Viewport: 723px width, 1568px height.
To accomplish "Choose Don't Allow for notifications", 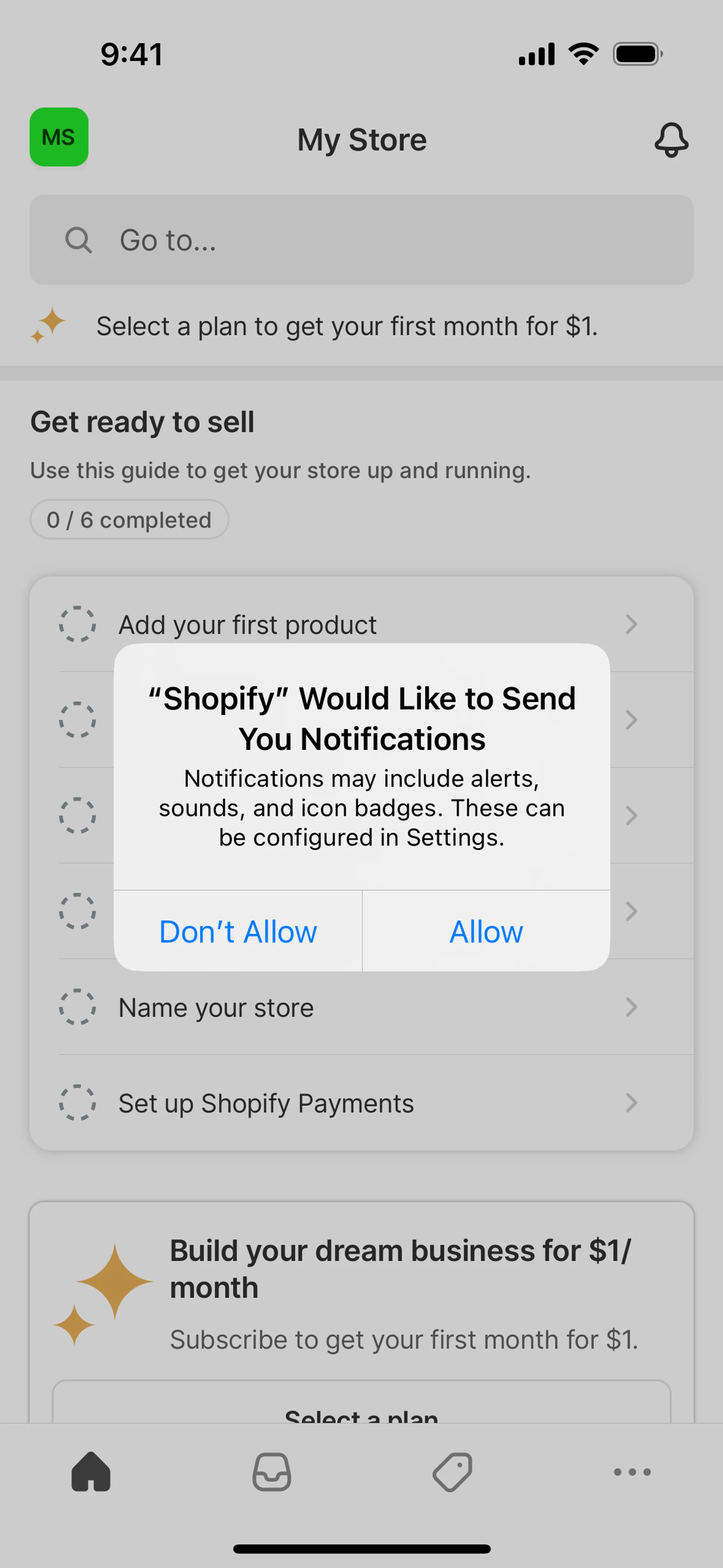I will point(238,931).
